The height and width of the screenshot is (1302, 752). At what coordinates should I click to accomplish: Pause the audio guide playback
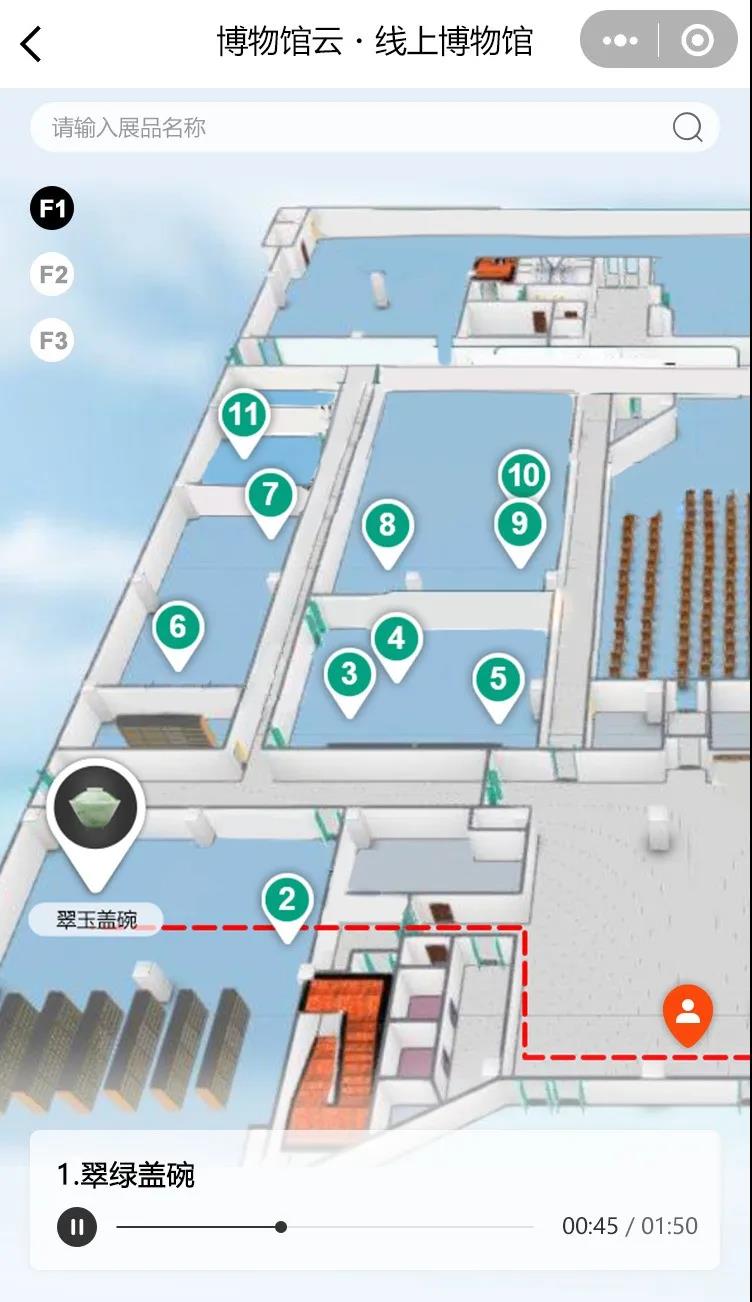coord(77,1227)
